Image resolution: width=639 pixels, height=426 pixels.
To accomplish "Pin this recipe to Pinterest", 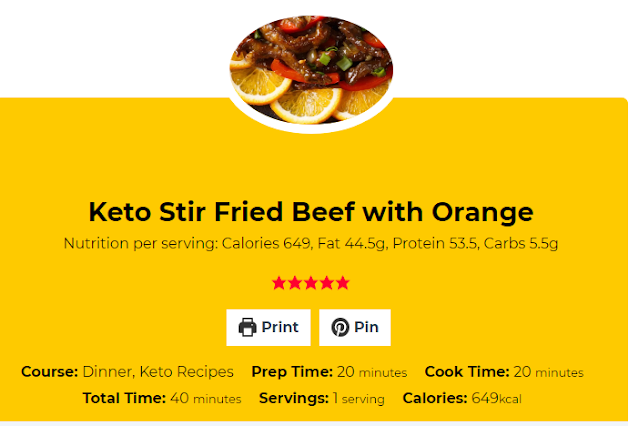I will (355, 327).
